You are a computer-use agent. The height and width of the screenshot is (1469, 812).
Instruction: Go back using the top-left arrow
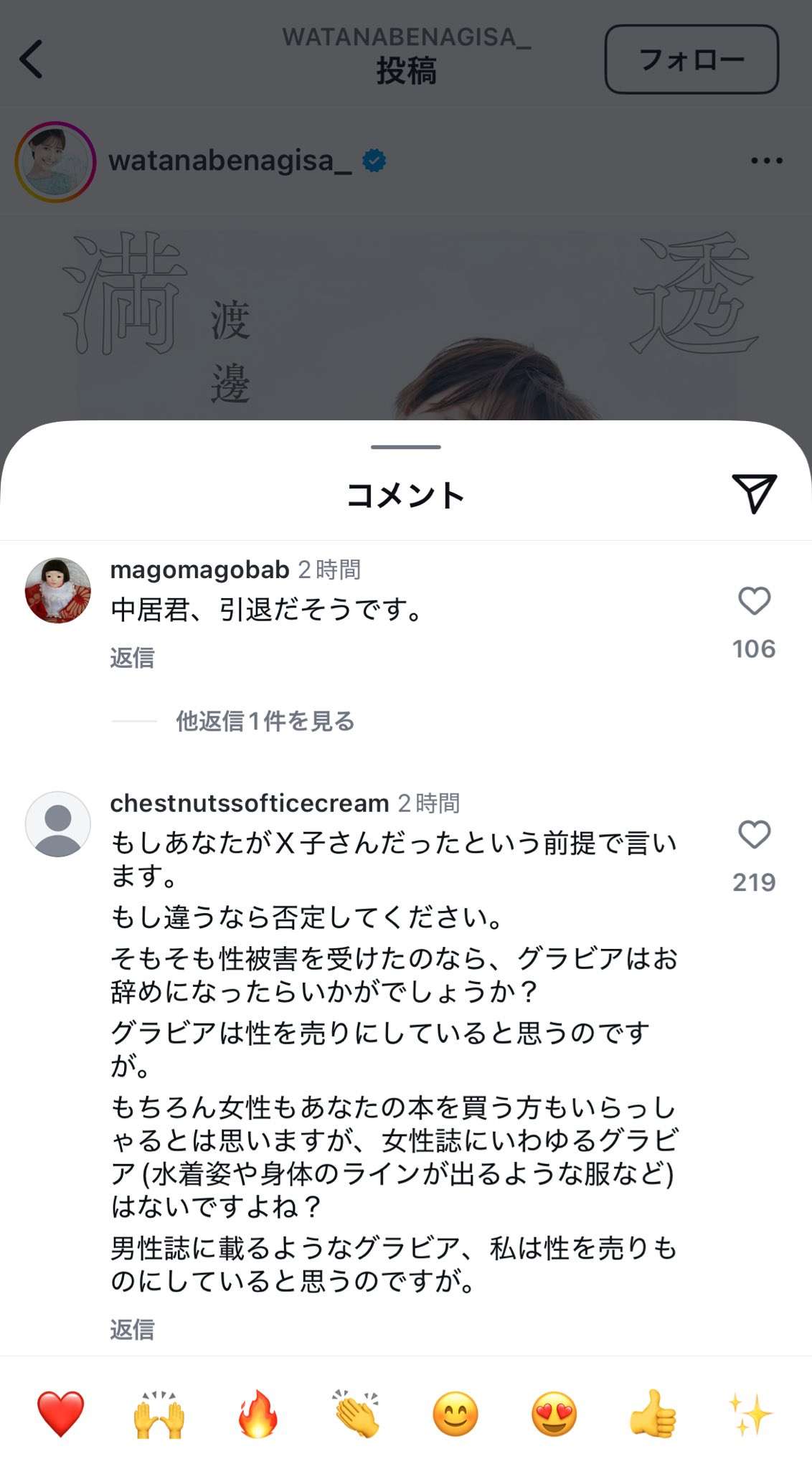[x=32, y=59]
